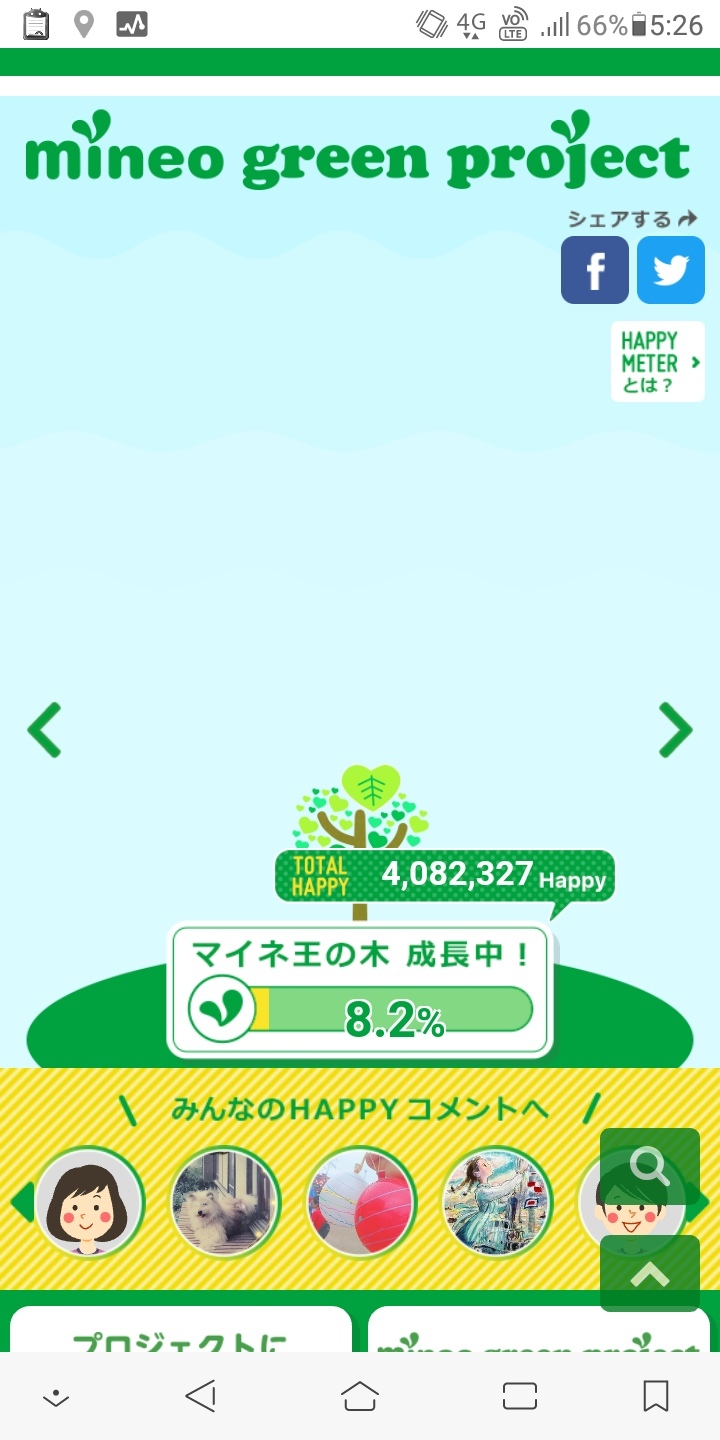Open みんなのHAPPYコメントへ link
This screenshot has height=1440, width=720.
[359, 1108]
